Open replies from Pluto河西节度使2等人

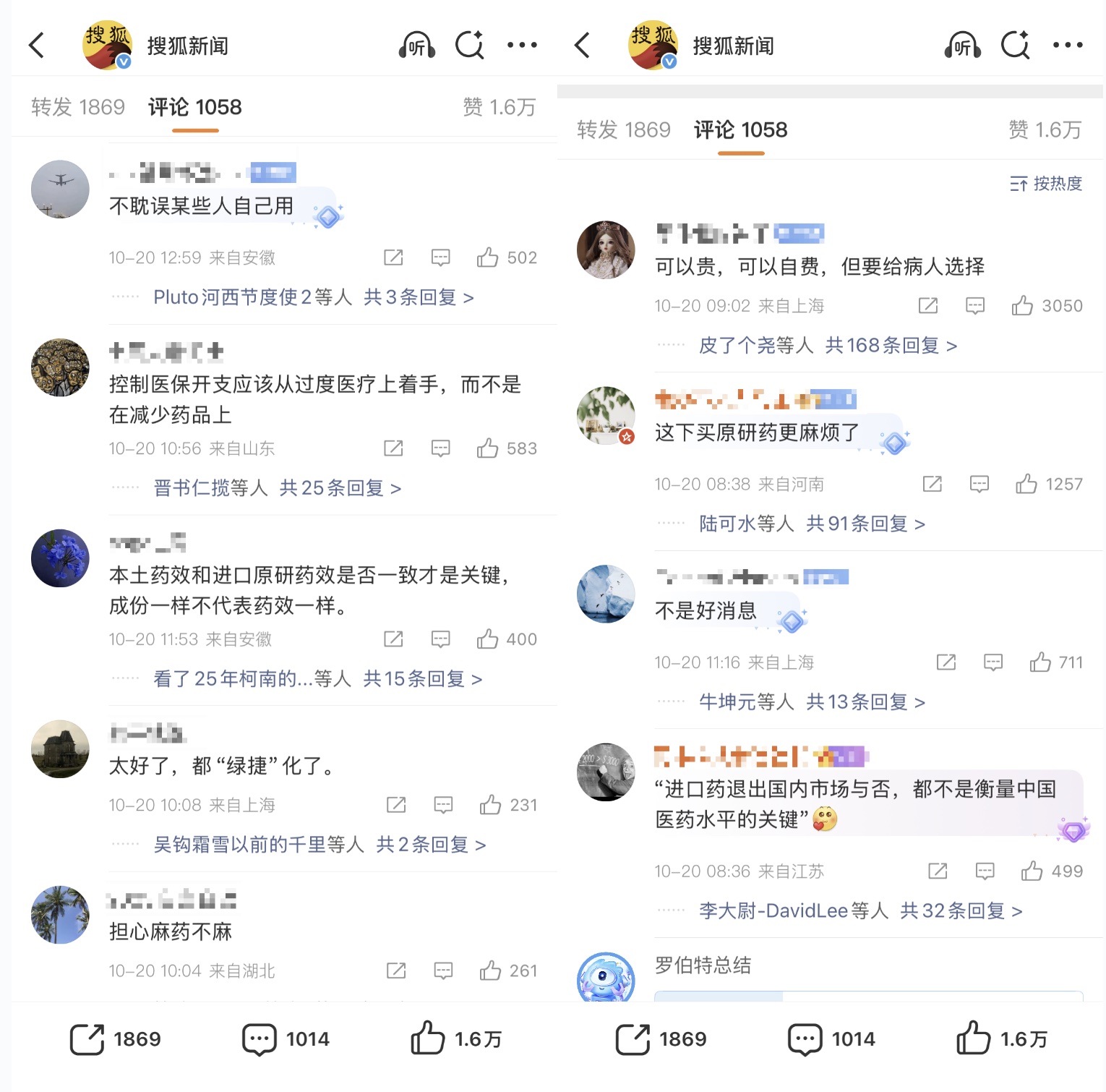point(313,297)
